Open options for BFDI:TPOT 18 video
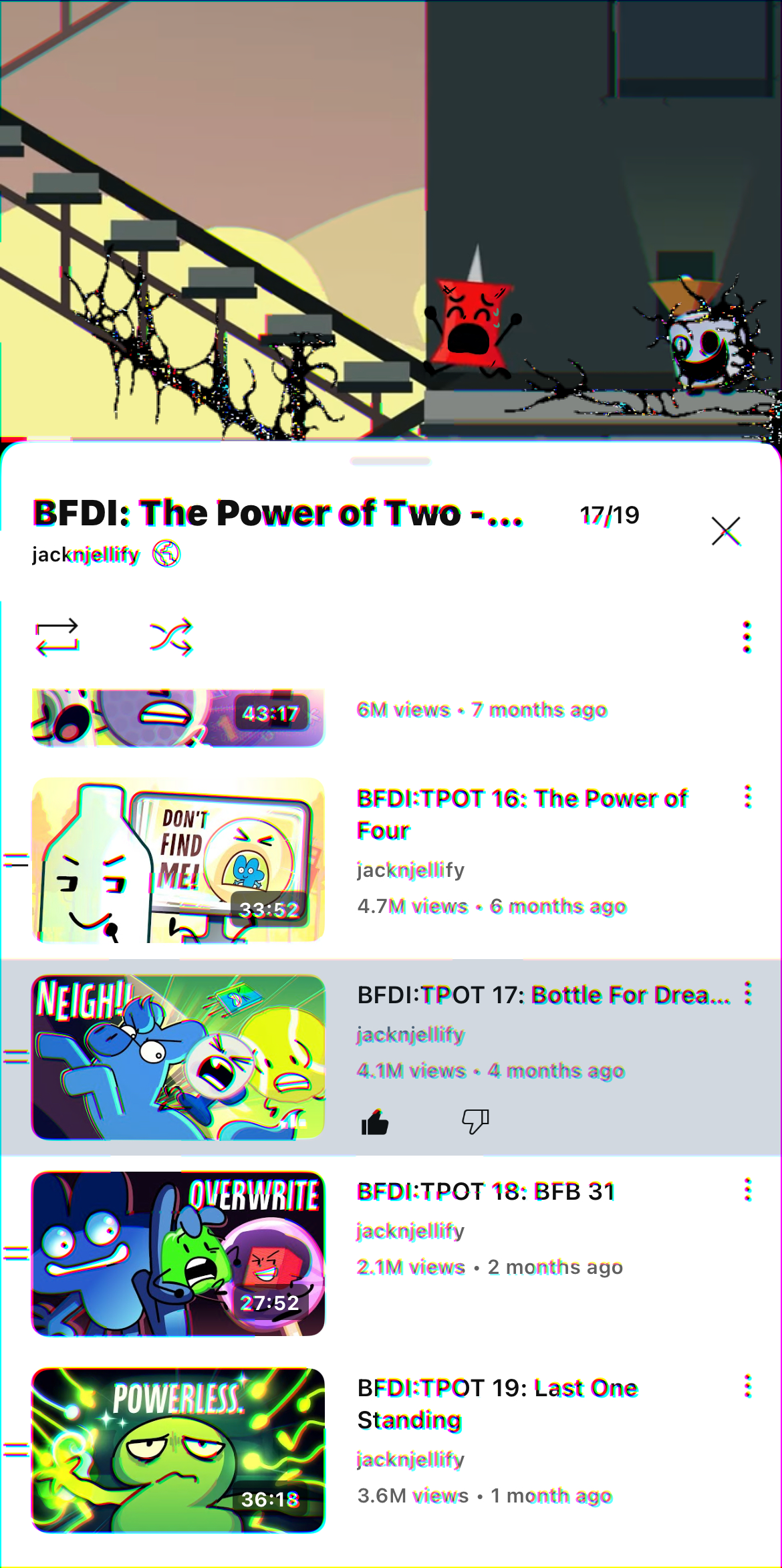Screen dimensions: 782x1568 pos(747,1190)
